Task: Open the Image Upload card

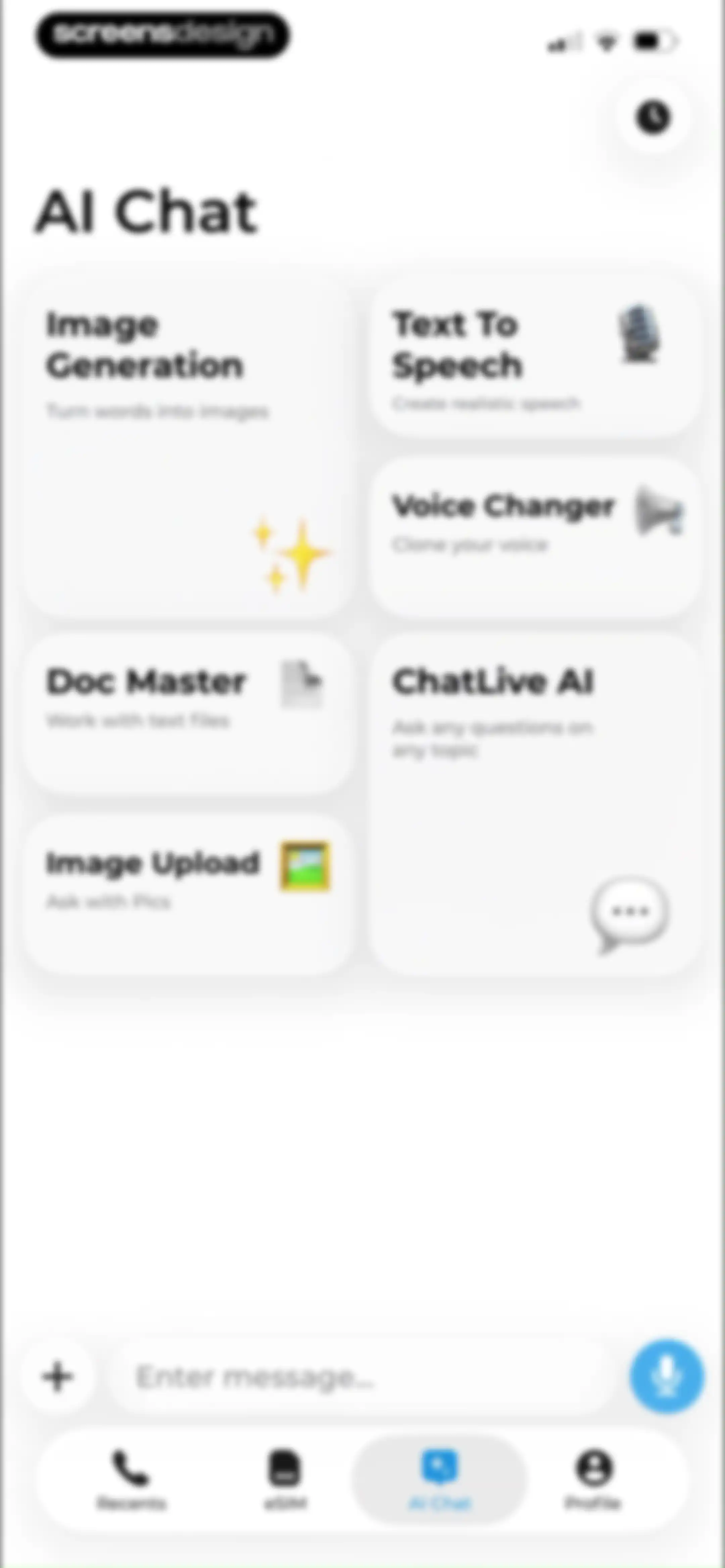Action: pyautogui.click(x=188, y=894)
